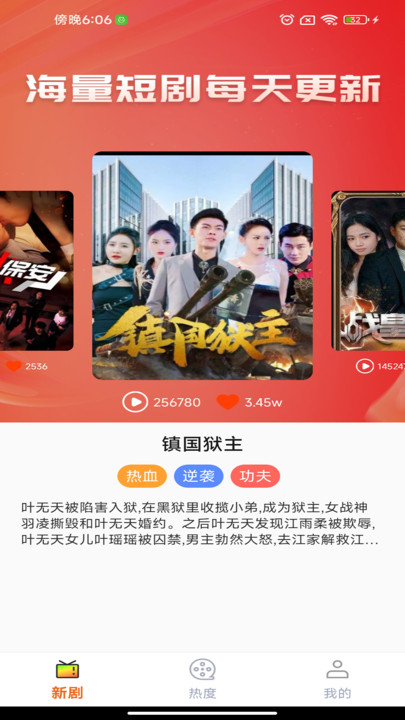Open the 保安 drama poster card

[x=37, y=270]
